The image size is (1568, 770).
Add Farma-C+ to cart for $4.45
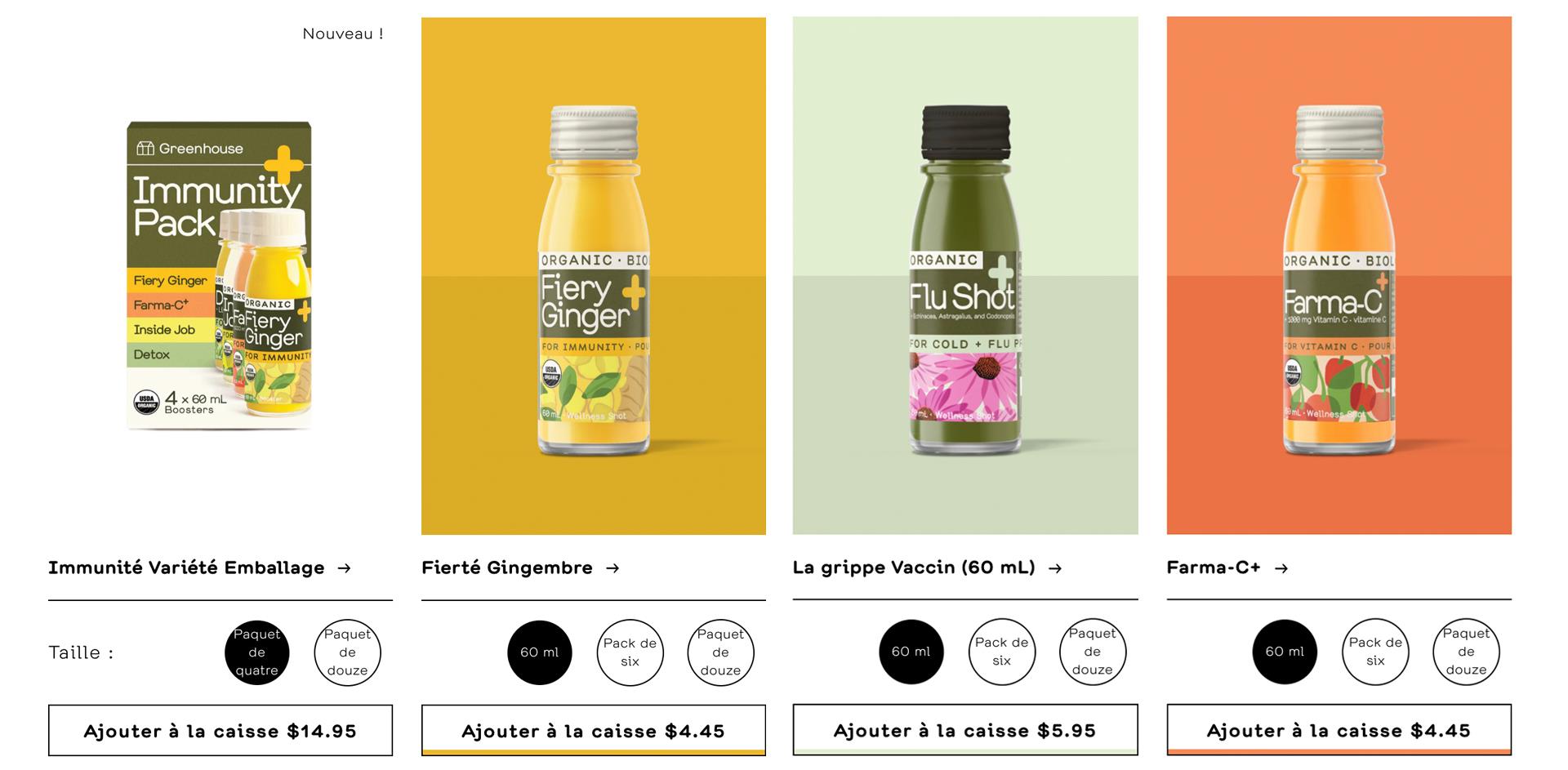pyautogui.click(x=1339, y=730)
